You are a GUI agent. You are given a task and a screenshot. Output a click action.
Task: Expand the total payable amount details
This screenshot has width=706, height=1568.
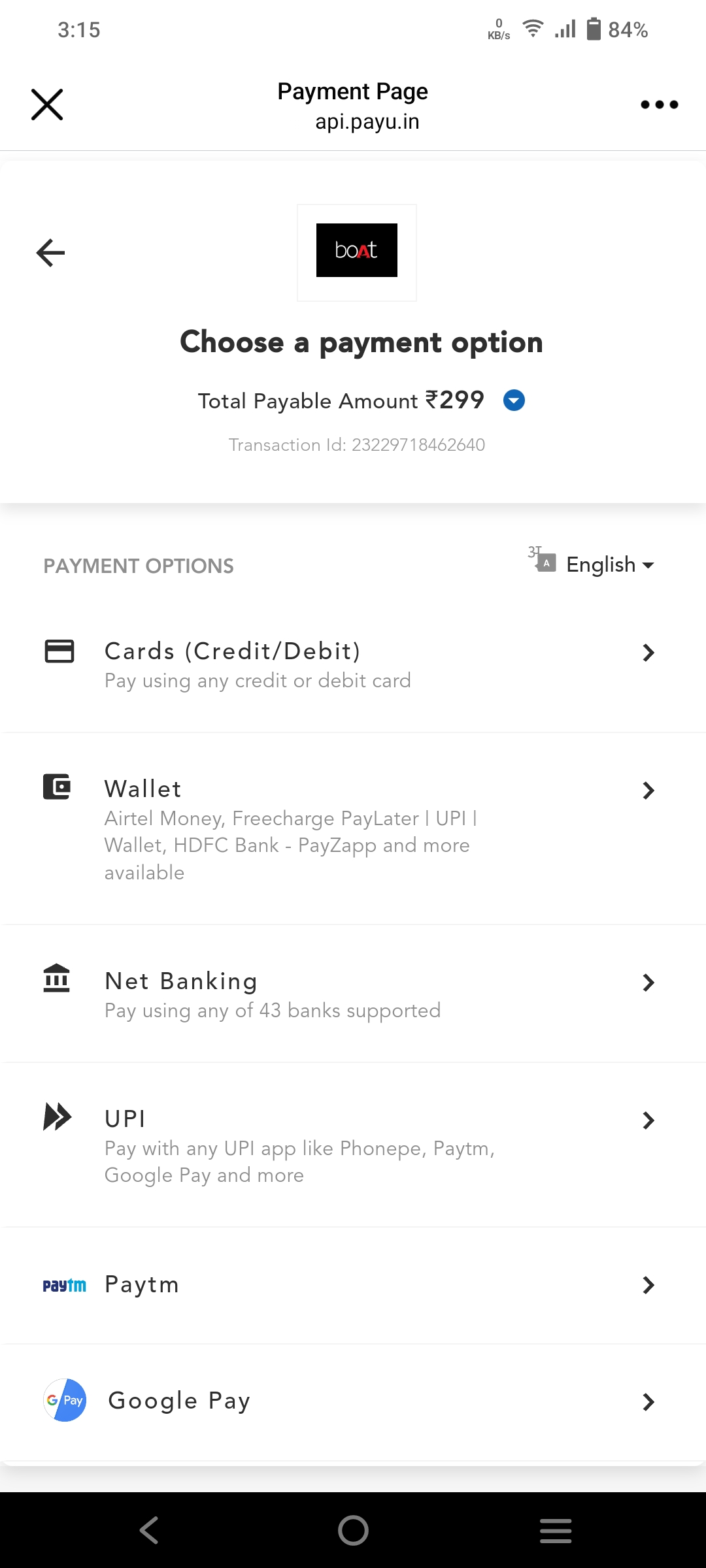[x=514, y=400]
